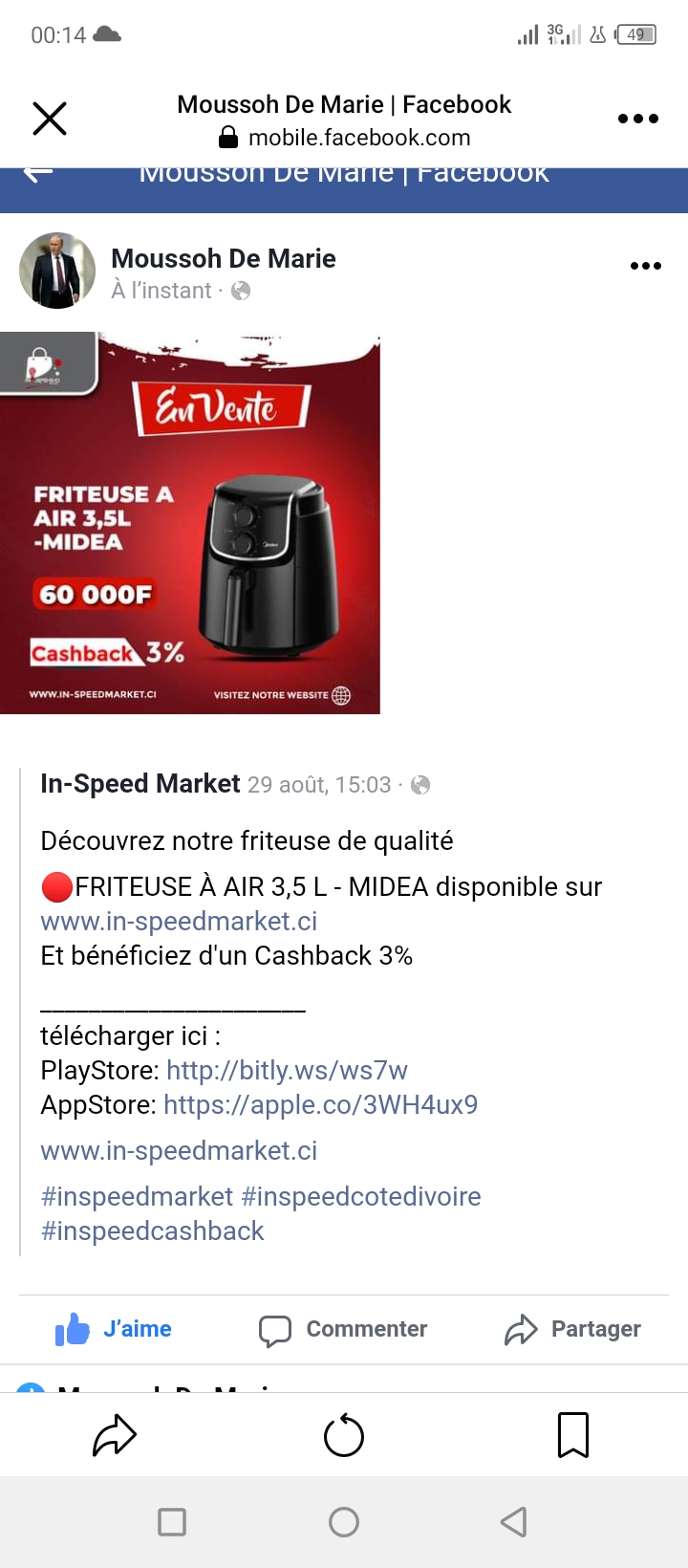This screenshot has height=1568, width=688.
Task: Go back using the blue header arrow
Action: pyautogui.click(x=38, y=173)
